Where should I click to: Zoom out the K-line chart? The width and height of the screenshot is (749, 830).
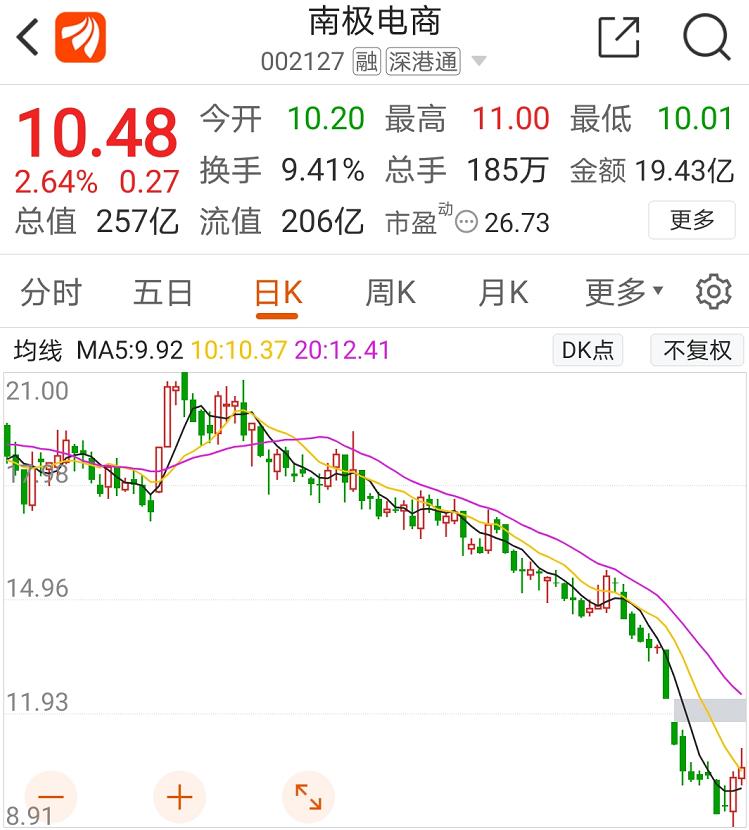(x=51, y=797)
